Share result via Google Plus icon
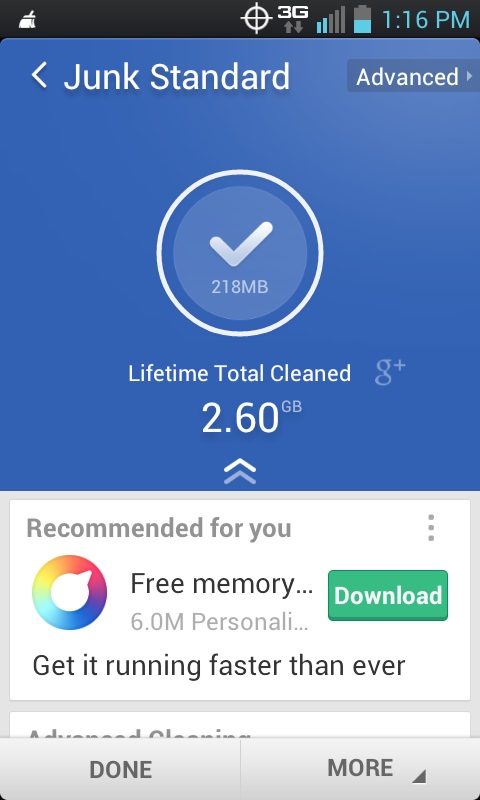480x800 pixels. point(390,372)
